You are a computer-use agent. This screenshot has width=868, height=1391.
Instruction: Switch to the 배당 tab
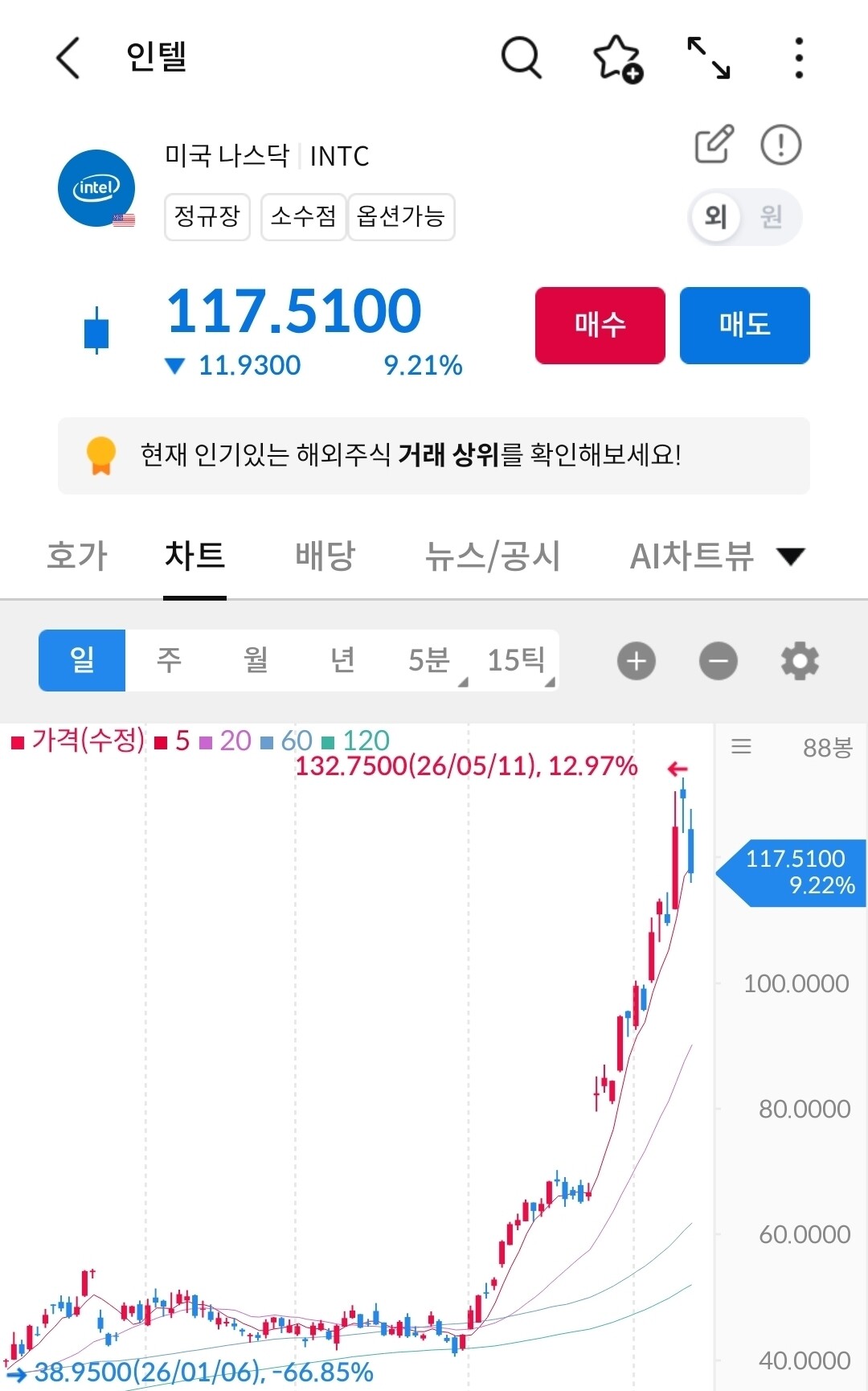pos(325,556)
